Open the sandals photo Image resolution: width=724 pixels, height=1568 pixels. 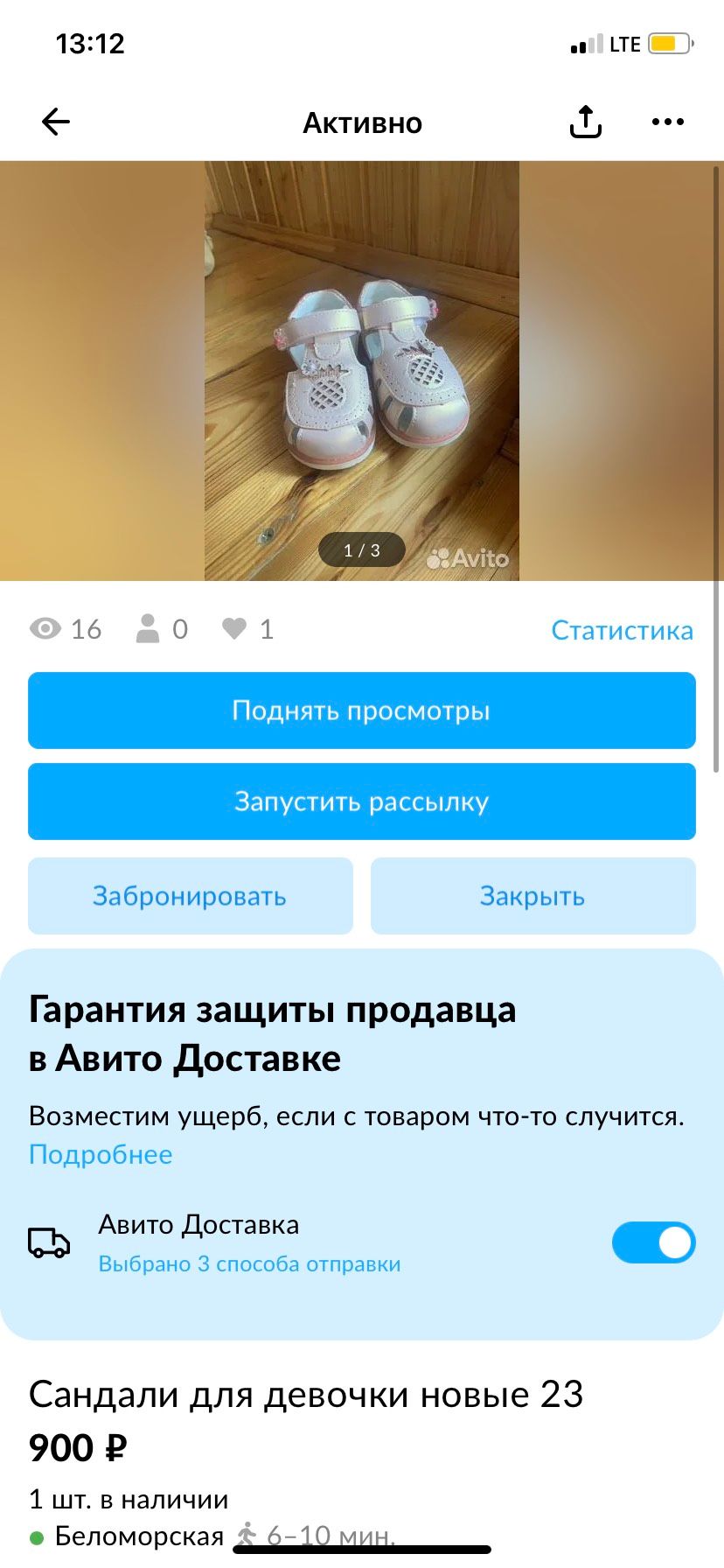point(362,370)
